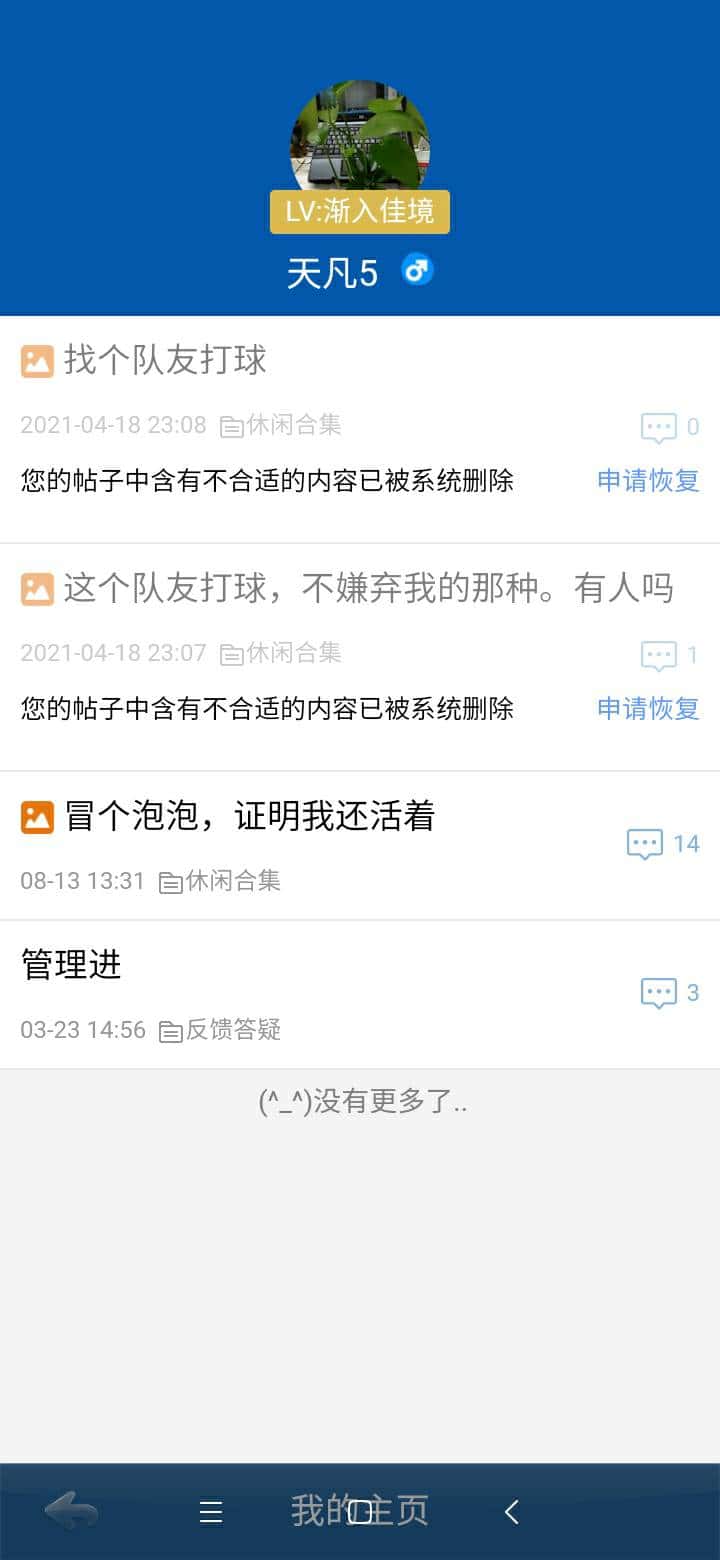The height and width of the screenshot is (1560, 720).
Task: Click the LV:渐入佳境 level badge
Action: click(x=360, y=211)
